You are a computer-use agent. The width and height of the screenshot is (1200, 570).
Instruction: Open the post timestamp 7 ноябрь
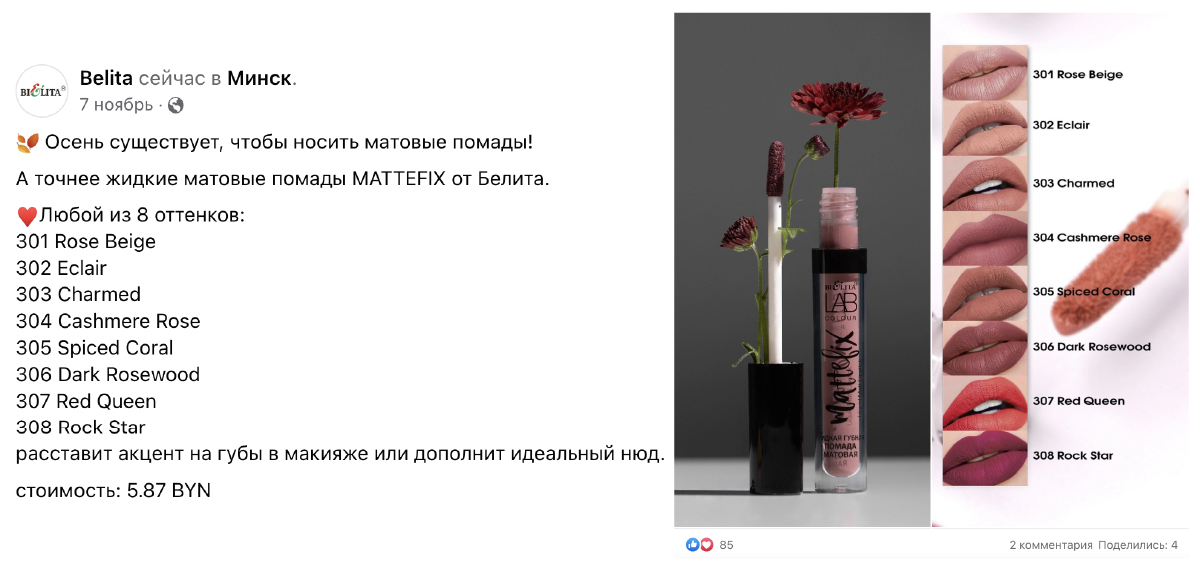pyautogui.click(x=116, y=104)
